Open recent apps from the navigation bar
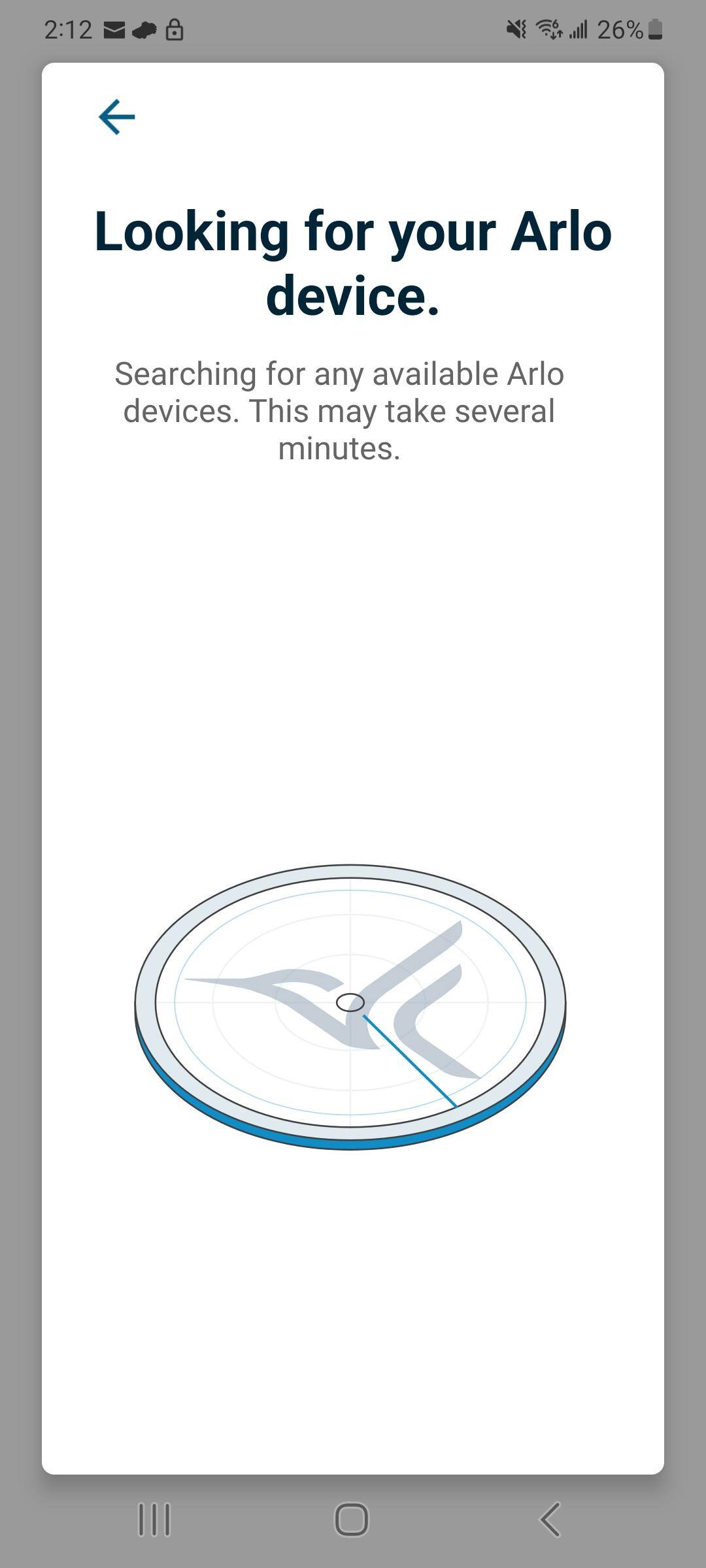The height and width of the screenshot is (1568, 706). (155, 1519)
